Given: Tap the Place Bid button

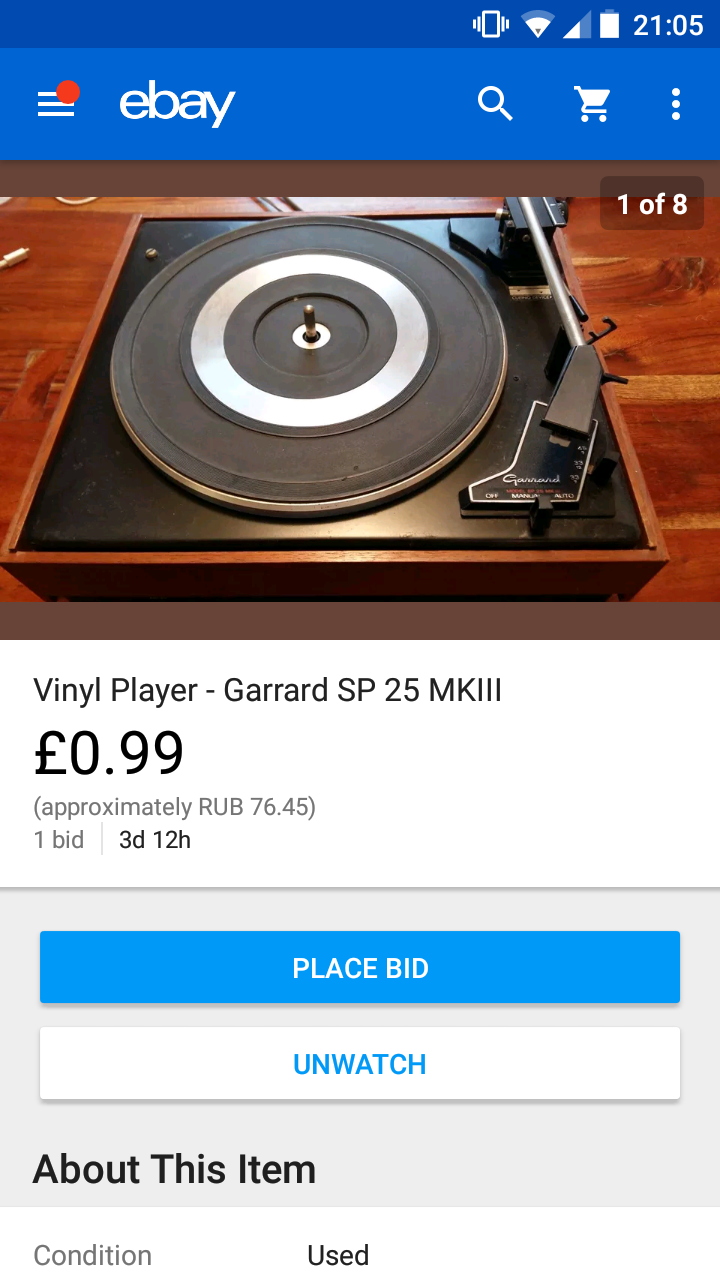Looking at the screenshot, I should [360, 967].
